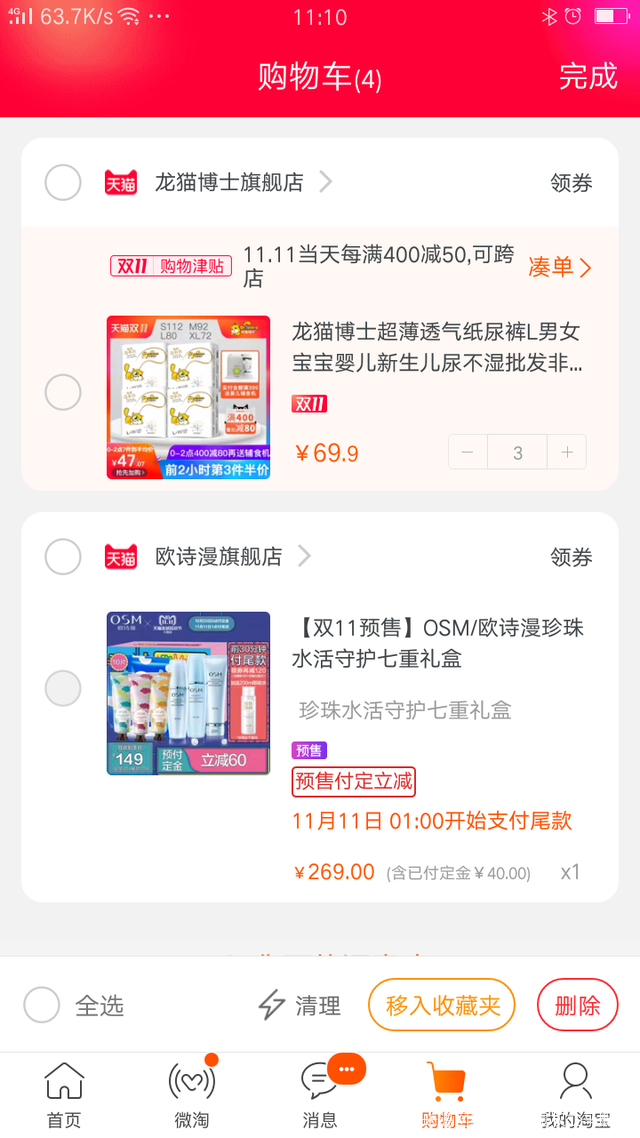Open the 龙猫博士旗舰店 store page
Viewport: 640px width, 1138px height.
229,183
